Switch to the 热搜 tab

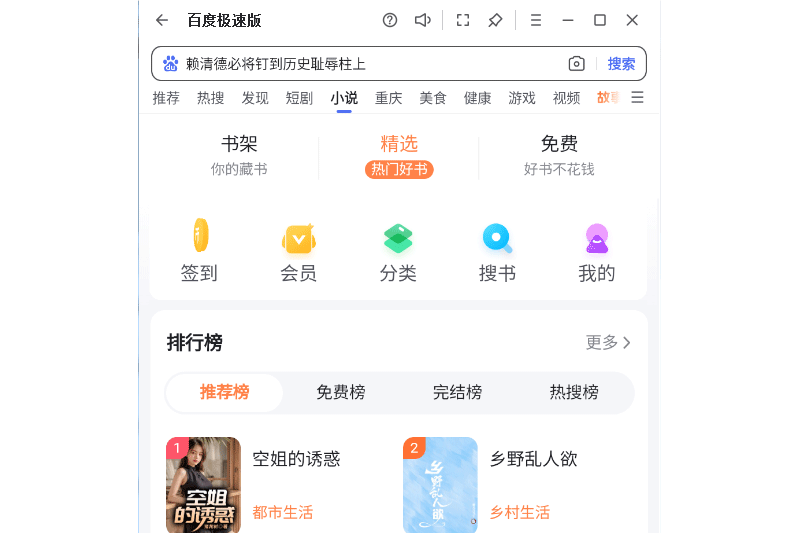coord(210,98)
